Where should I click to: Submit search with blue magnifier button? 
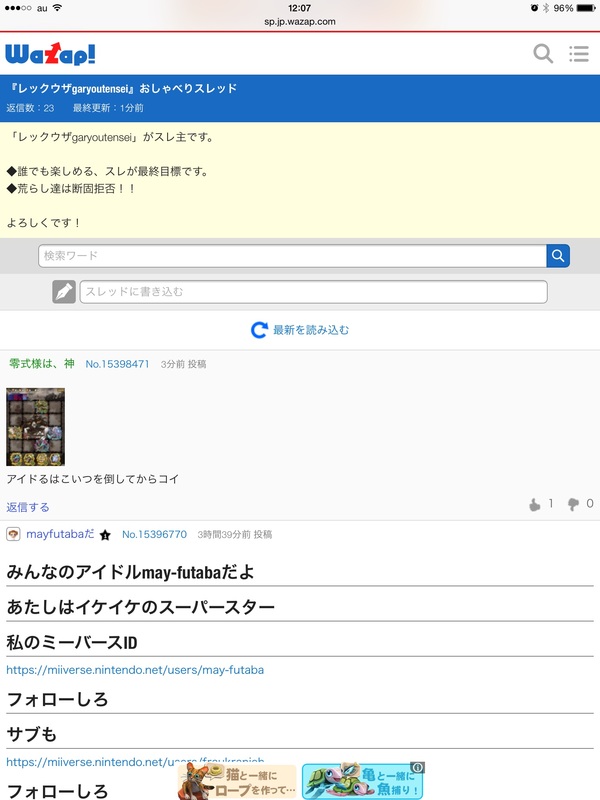click(558, 256)
